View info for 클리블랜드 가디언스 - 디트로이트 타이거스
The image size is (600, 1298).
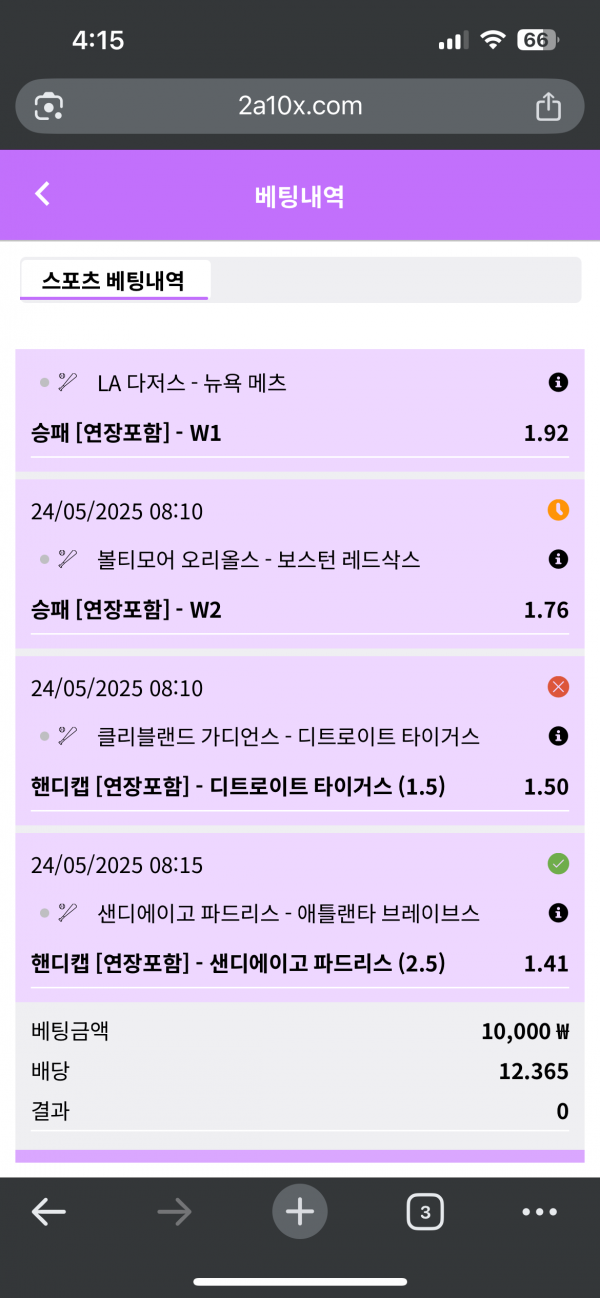click(558, 736)
